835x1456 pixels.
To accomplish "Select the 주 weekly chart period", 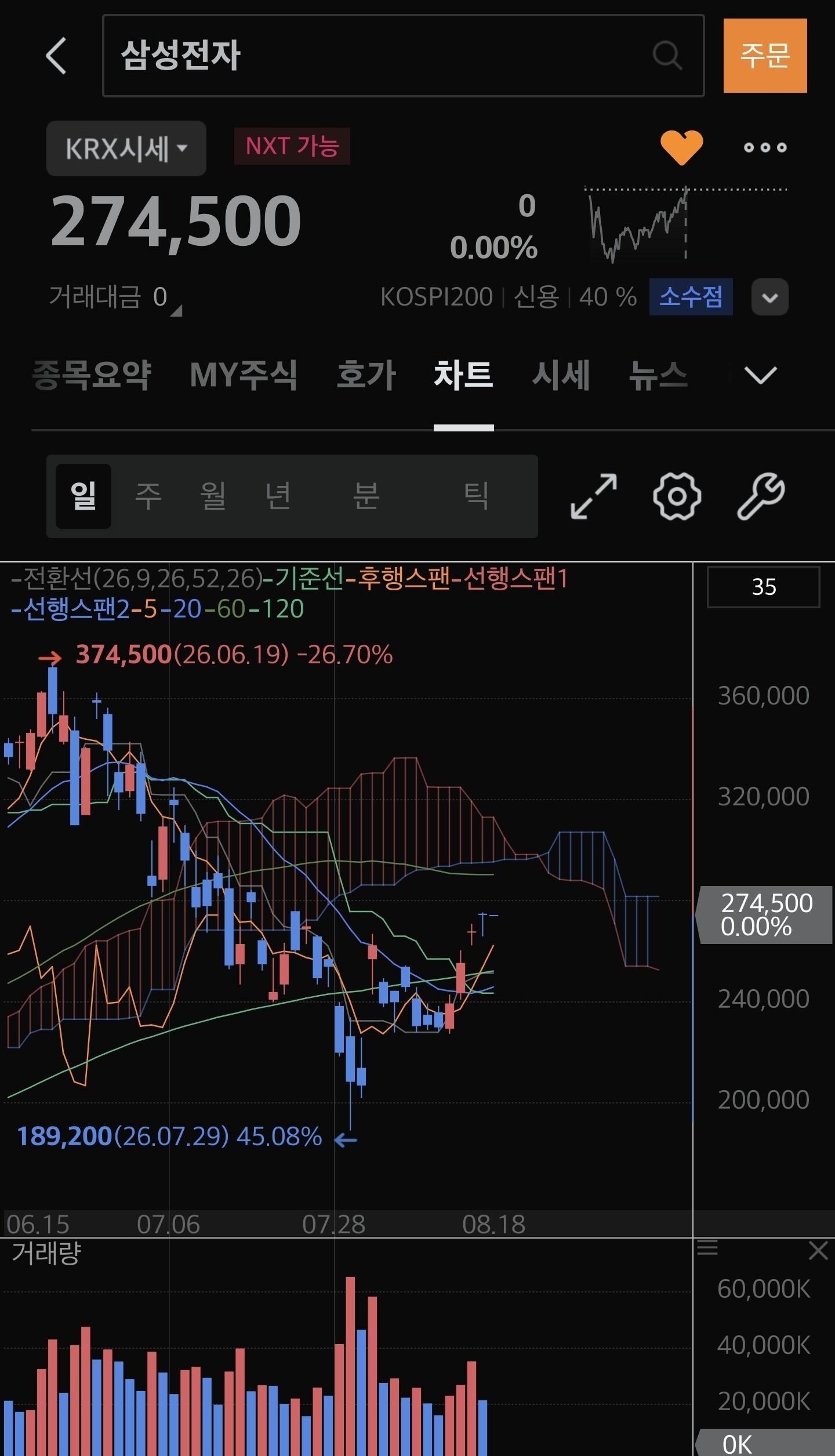I will [148, 496].
